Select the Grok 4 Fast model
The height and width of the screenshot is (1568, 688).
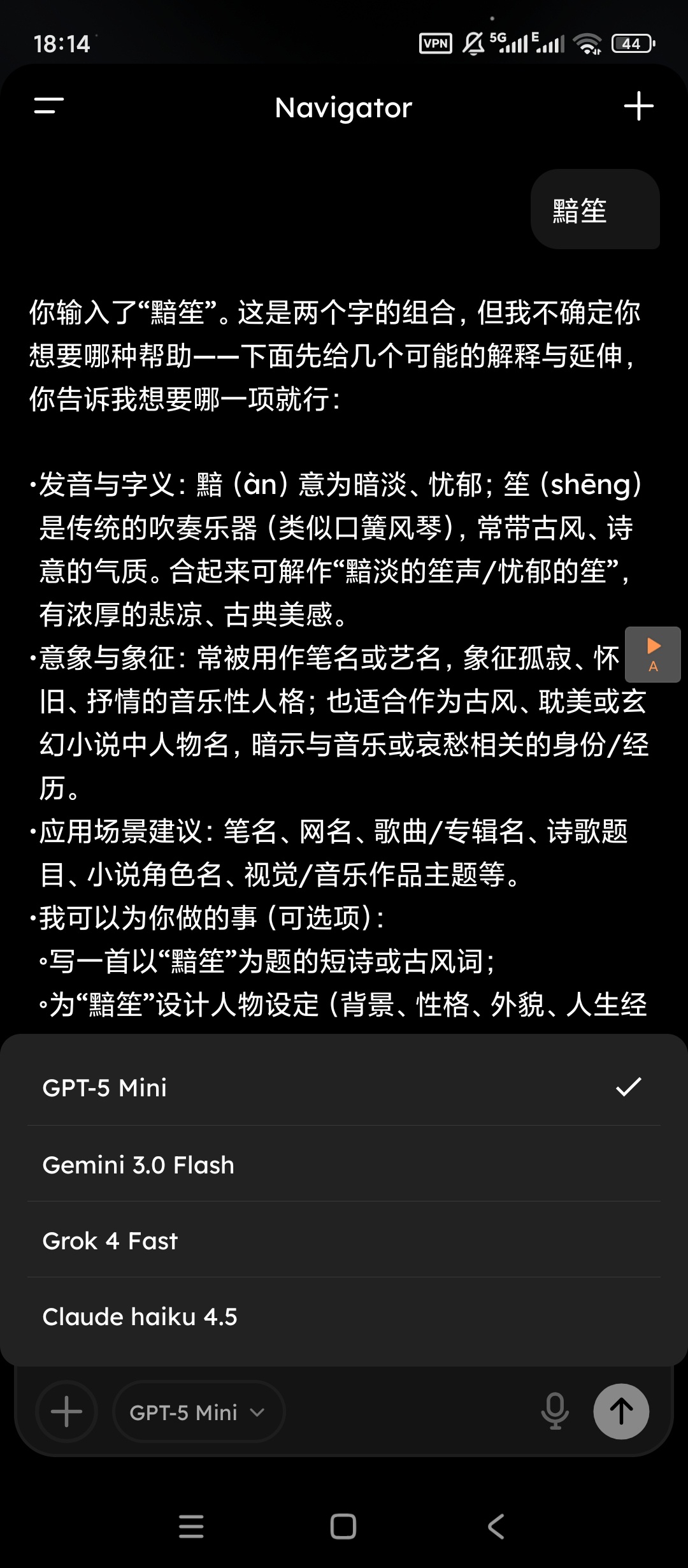coord(110,1240)
